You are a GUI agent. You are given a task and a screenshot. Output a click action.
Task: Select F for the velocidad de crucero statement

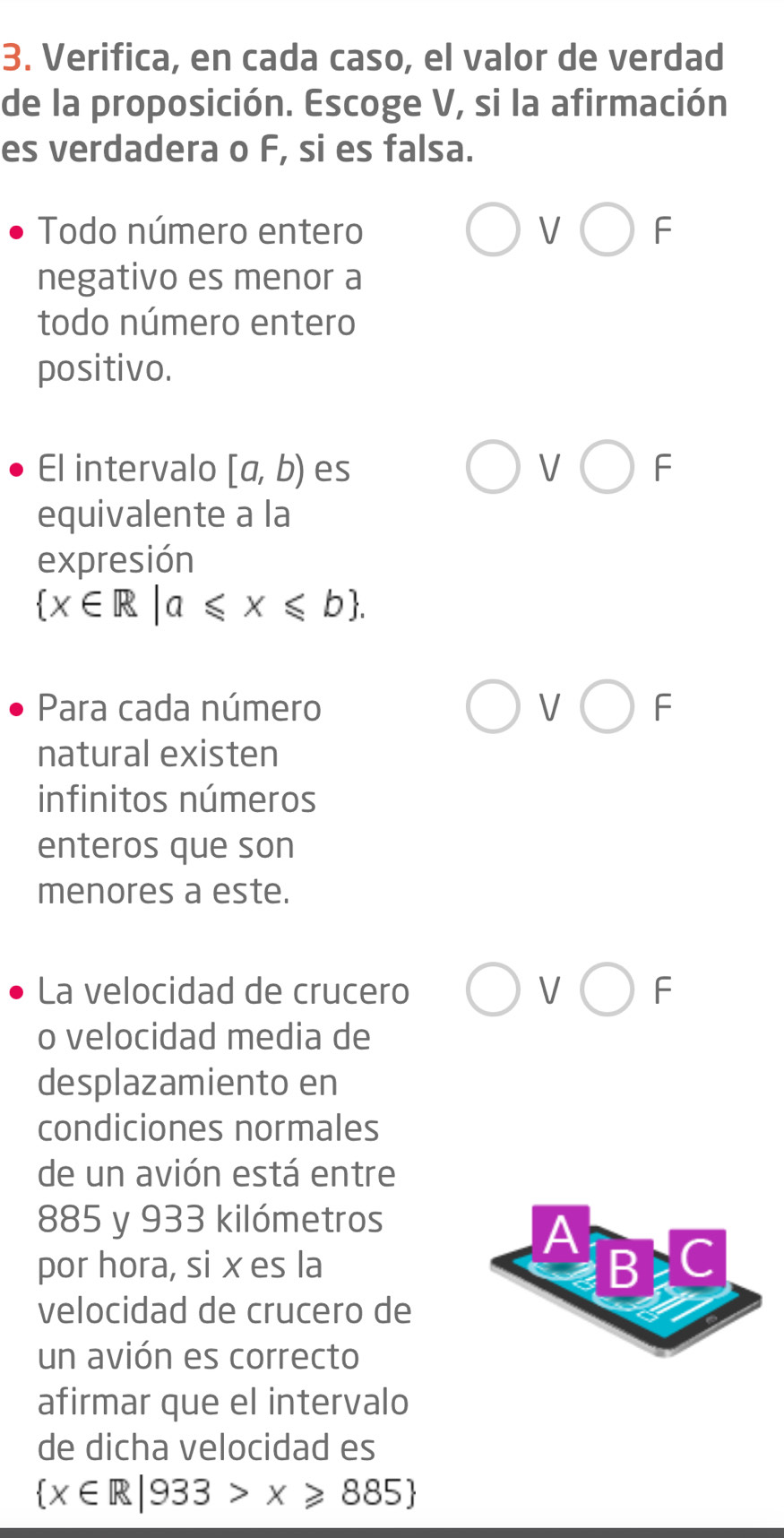[x=607, y=990]
